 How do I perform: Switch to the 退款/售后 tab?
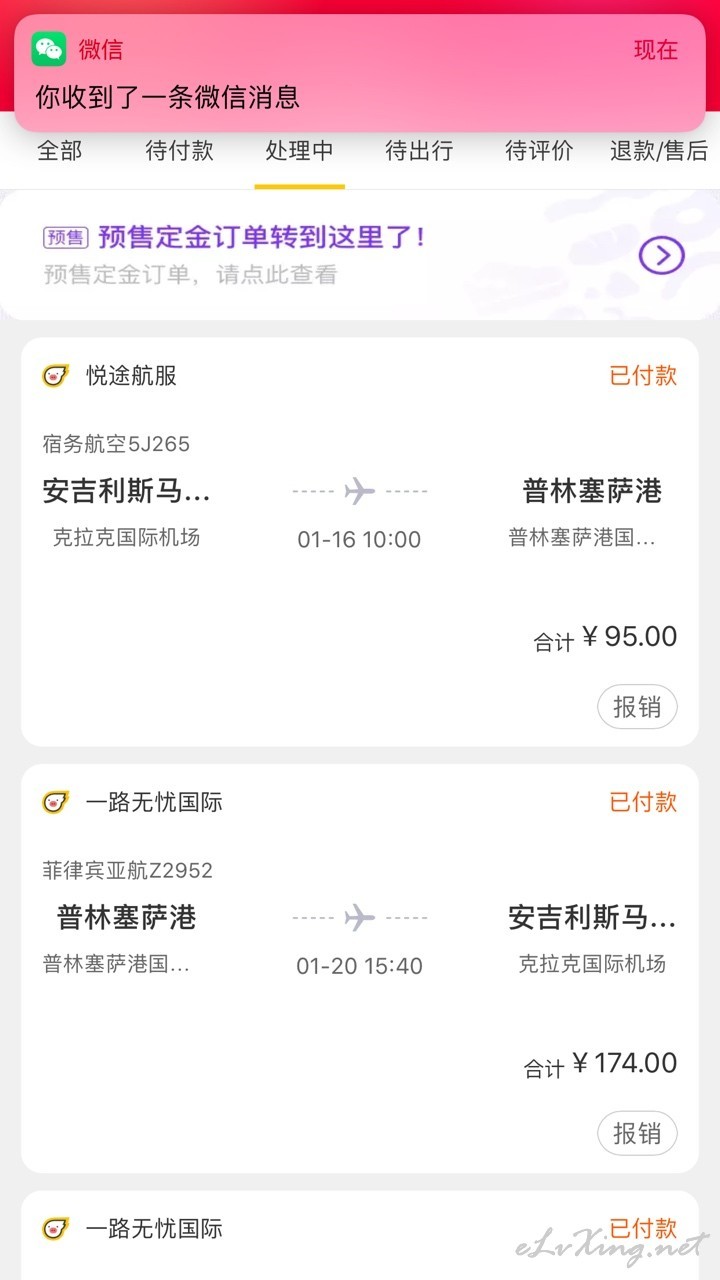pyautogui.click(x=659, y=151)
